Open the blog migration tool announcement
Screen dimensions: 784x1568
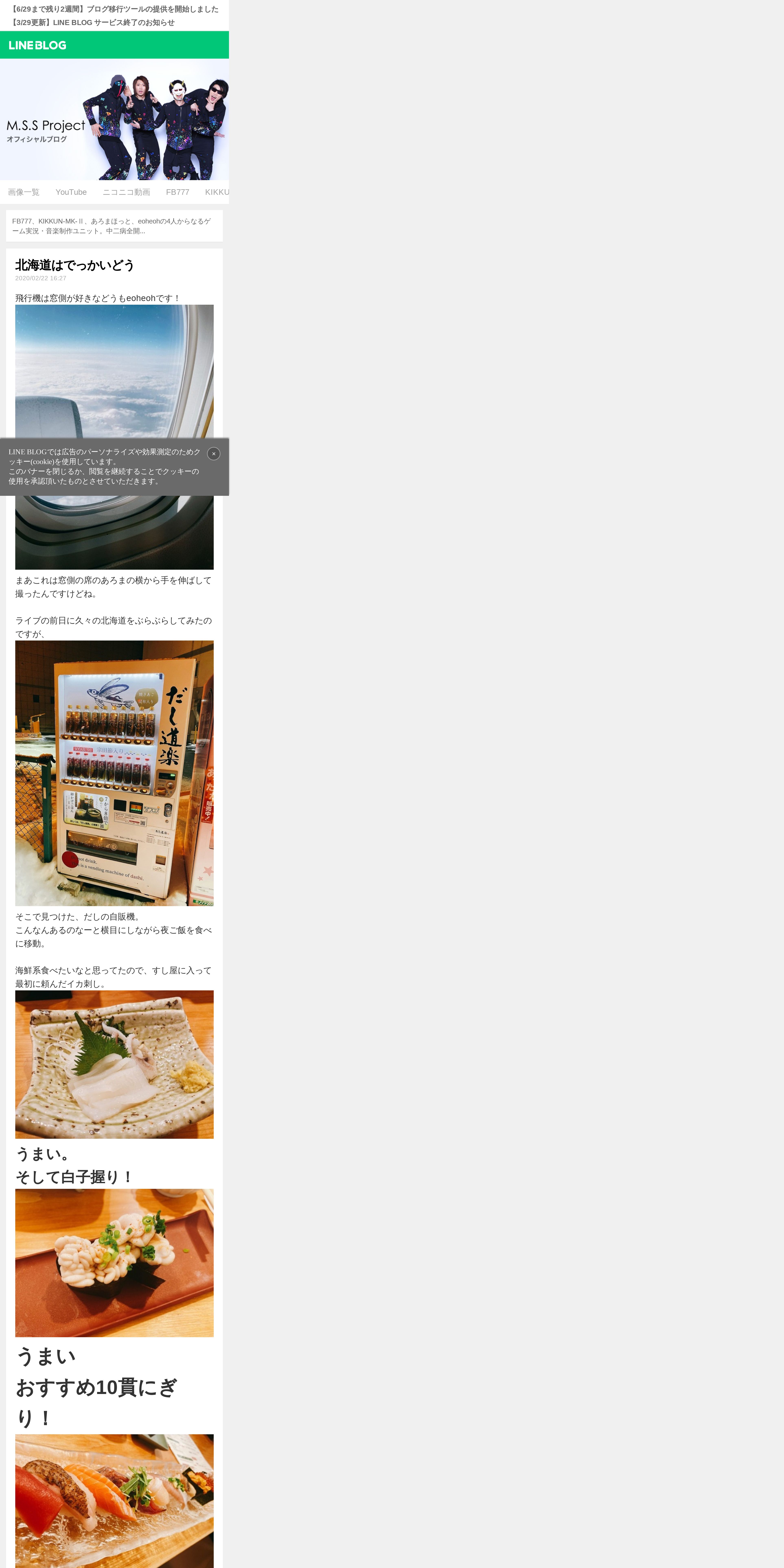(x=114, y=9)
